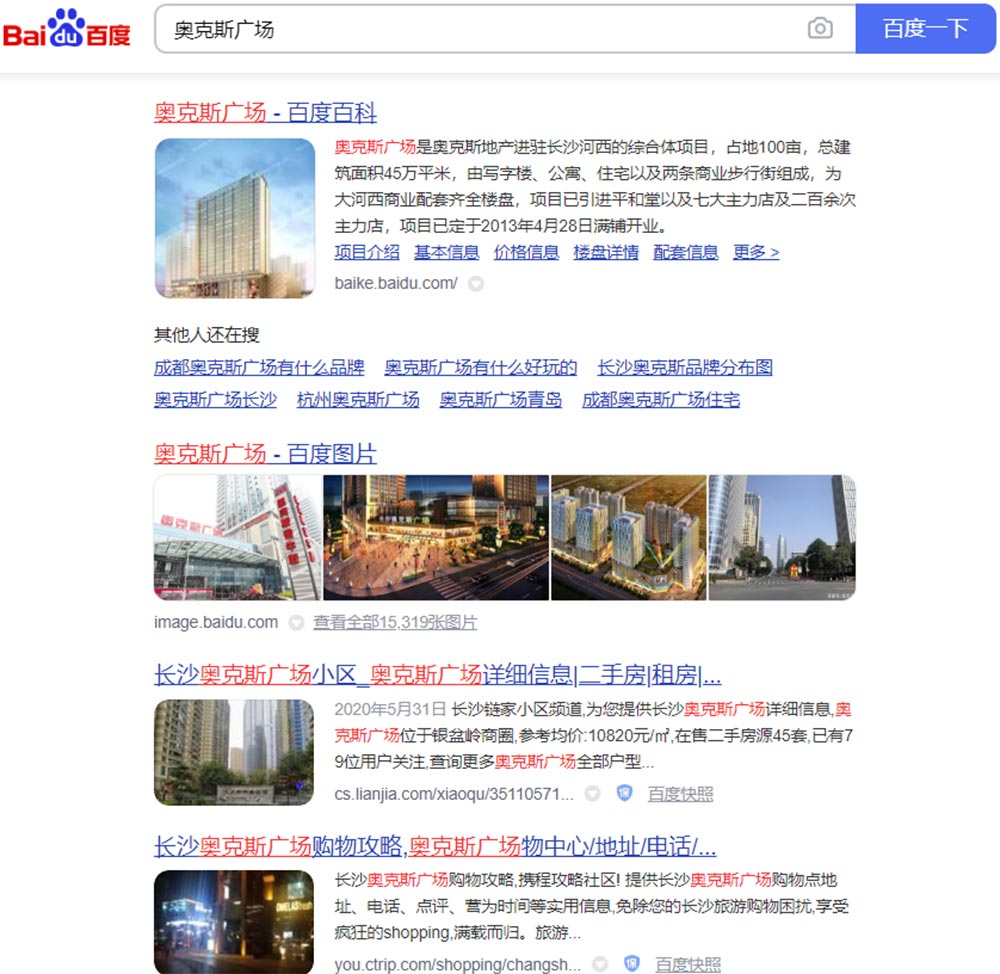Tap 更多 > to see more sections

756,252
